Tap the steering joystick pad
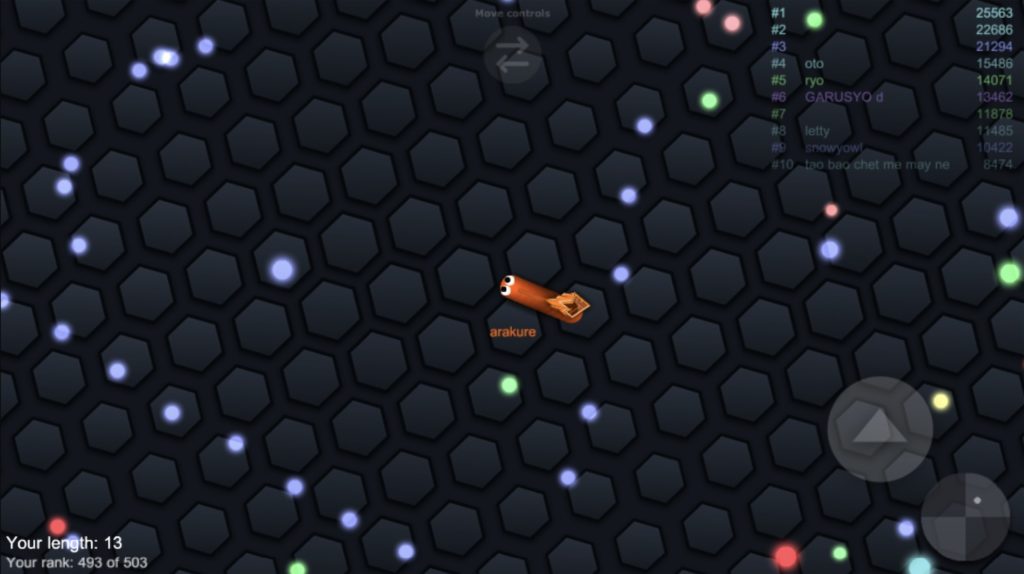Image resolution: width=1024 pixels, height=574 pixels. (965, 516)
